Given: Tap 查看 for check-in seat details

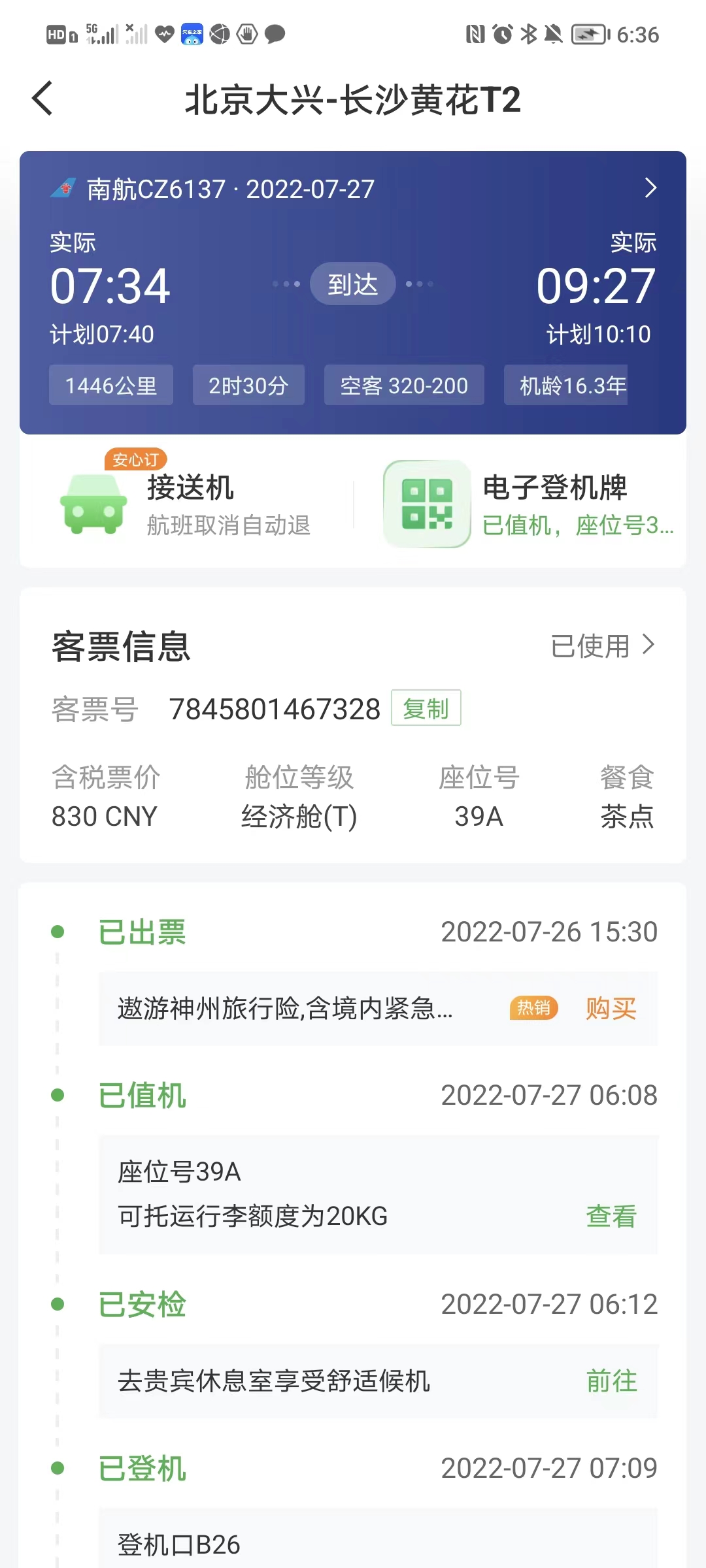Looking at the screenshot, I should [611, 1217].
